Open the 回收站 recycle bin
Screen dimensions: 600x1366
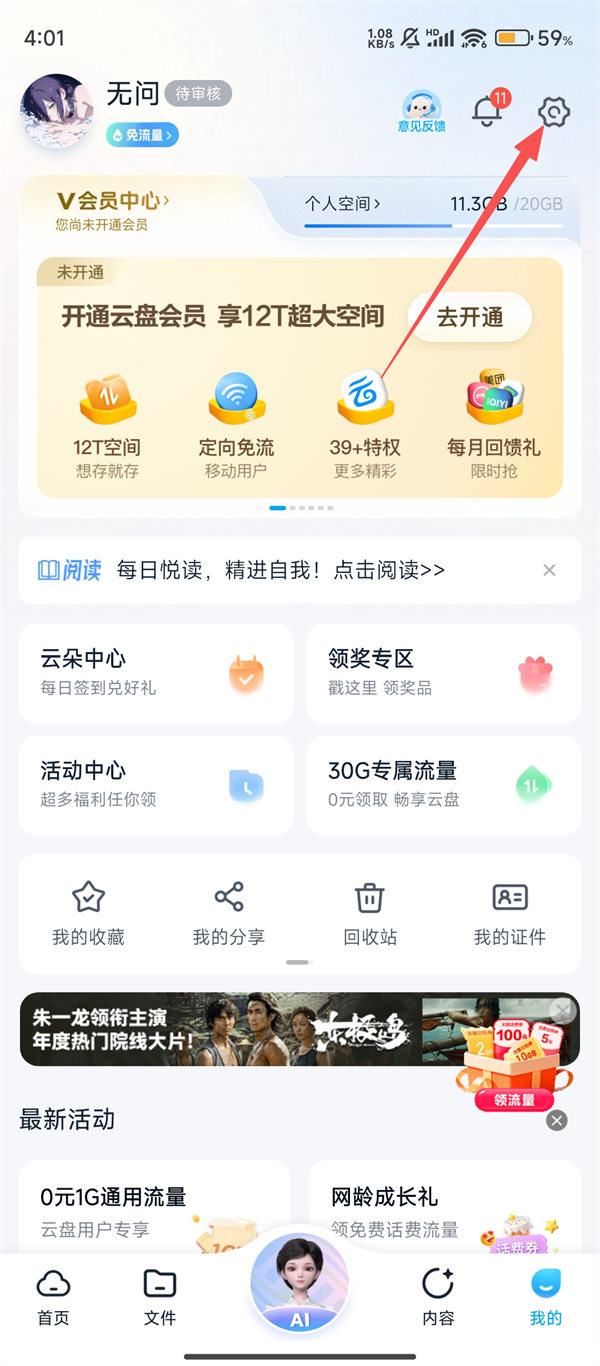pyautogui.click(x=370, y=913)
